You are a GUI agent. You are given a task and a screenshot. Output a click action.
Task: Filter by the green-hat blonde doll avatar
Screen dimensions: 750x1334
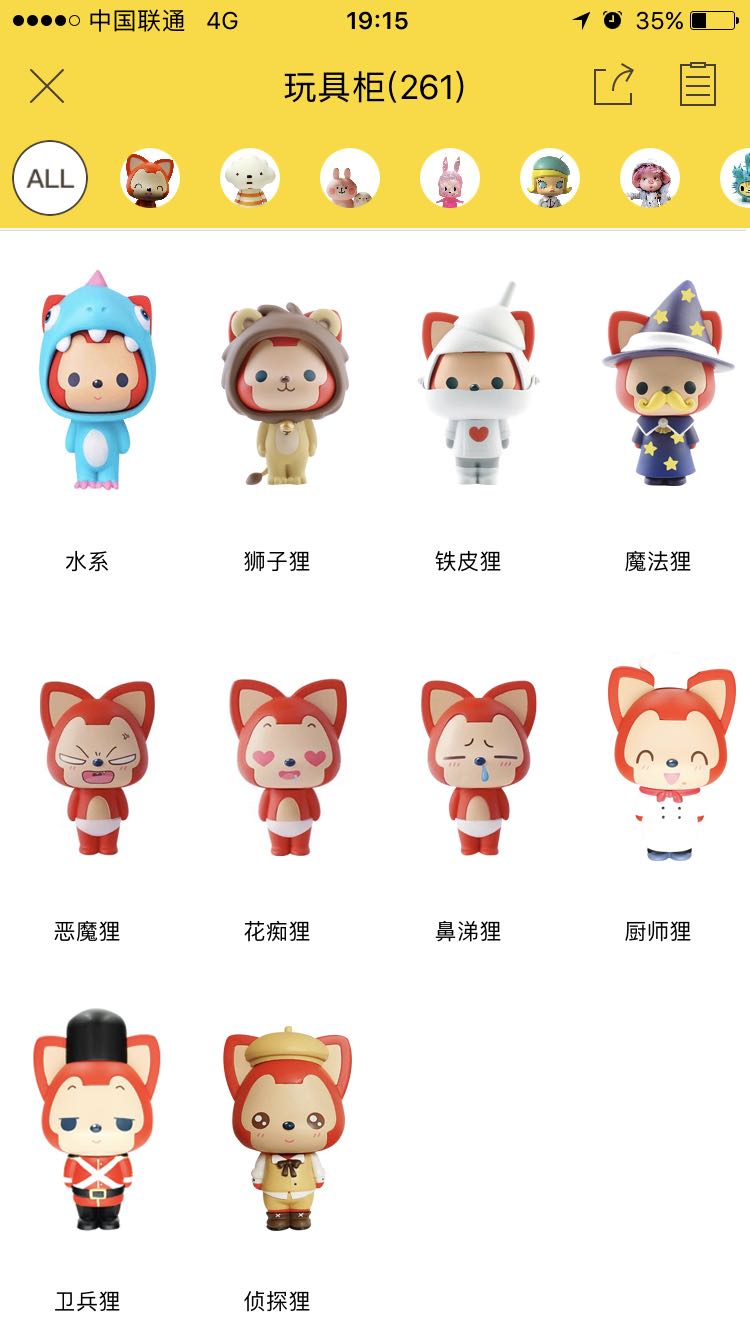pos(550,179)
